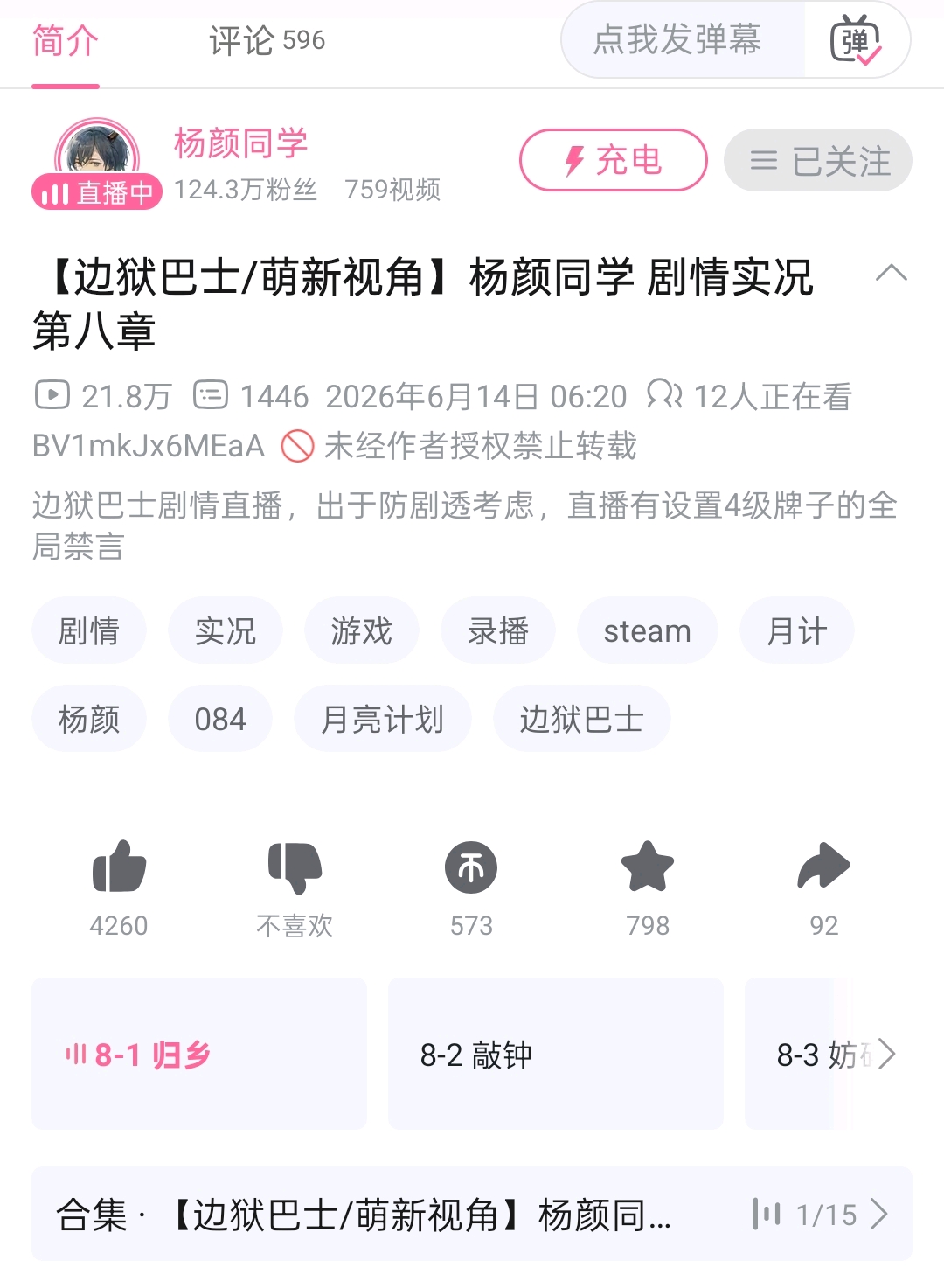This screenshot has height=1288, width=944.
Task: Open the 边狱巴士 tag chip
Action: pyautogui.click(x=582, y=719)
